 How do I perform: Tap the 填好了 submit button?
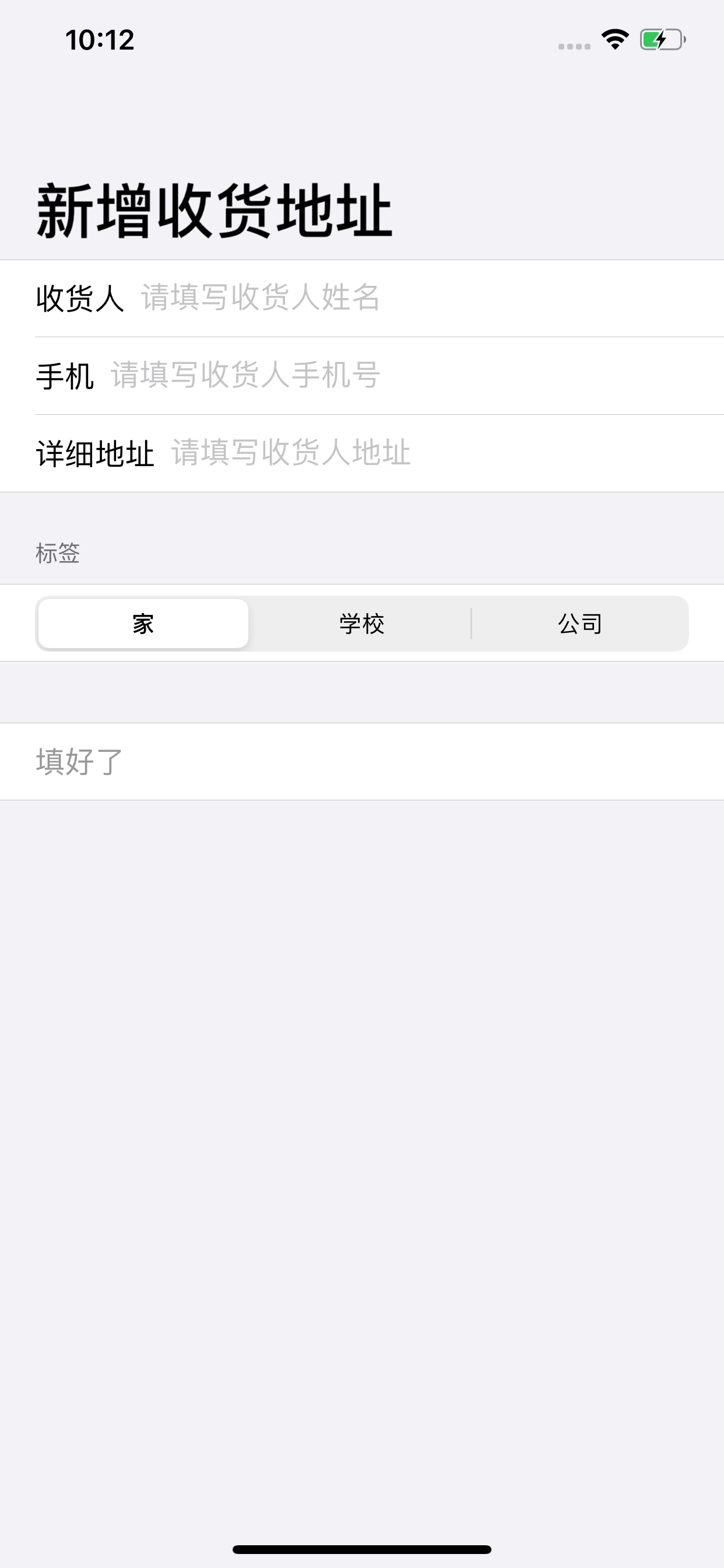click(80, 761)
